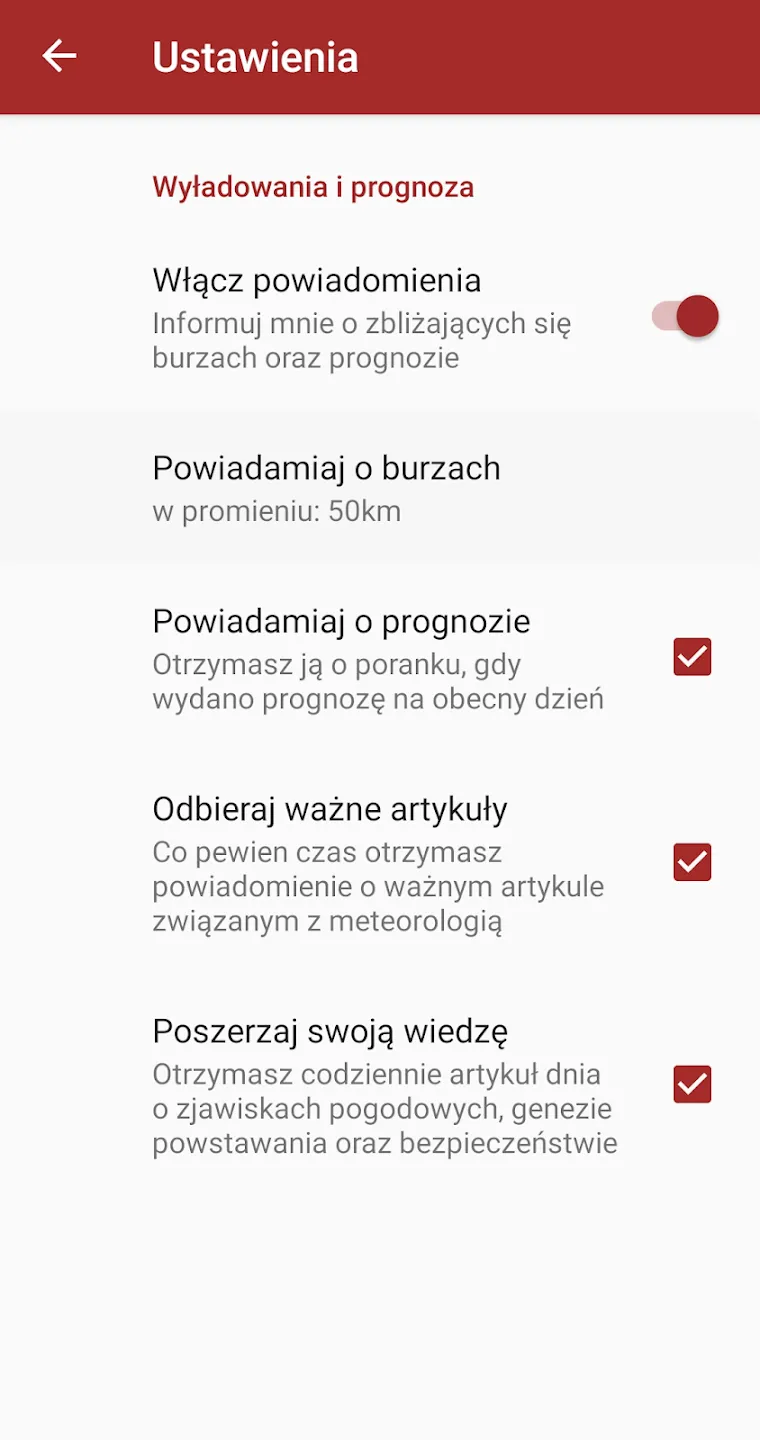
Task: Toggle the Włącz powiadomienia switch off
Action: tap(686, 316)
